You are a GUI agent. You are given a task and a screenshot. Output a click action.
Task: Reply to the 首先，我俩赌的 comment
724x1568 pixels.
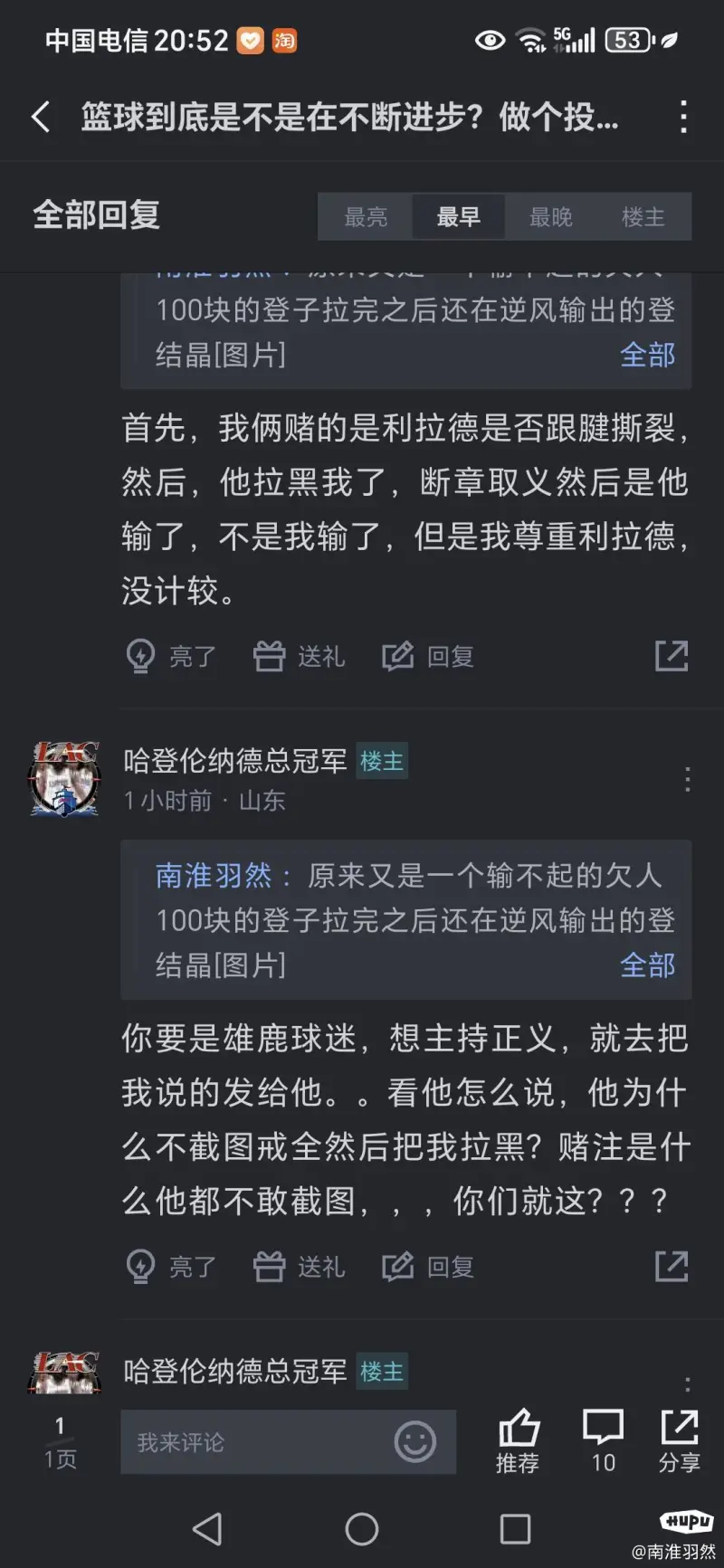(x=429, y=656)
